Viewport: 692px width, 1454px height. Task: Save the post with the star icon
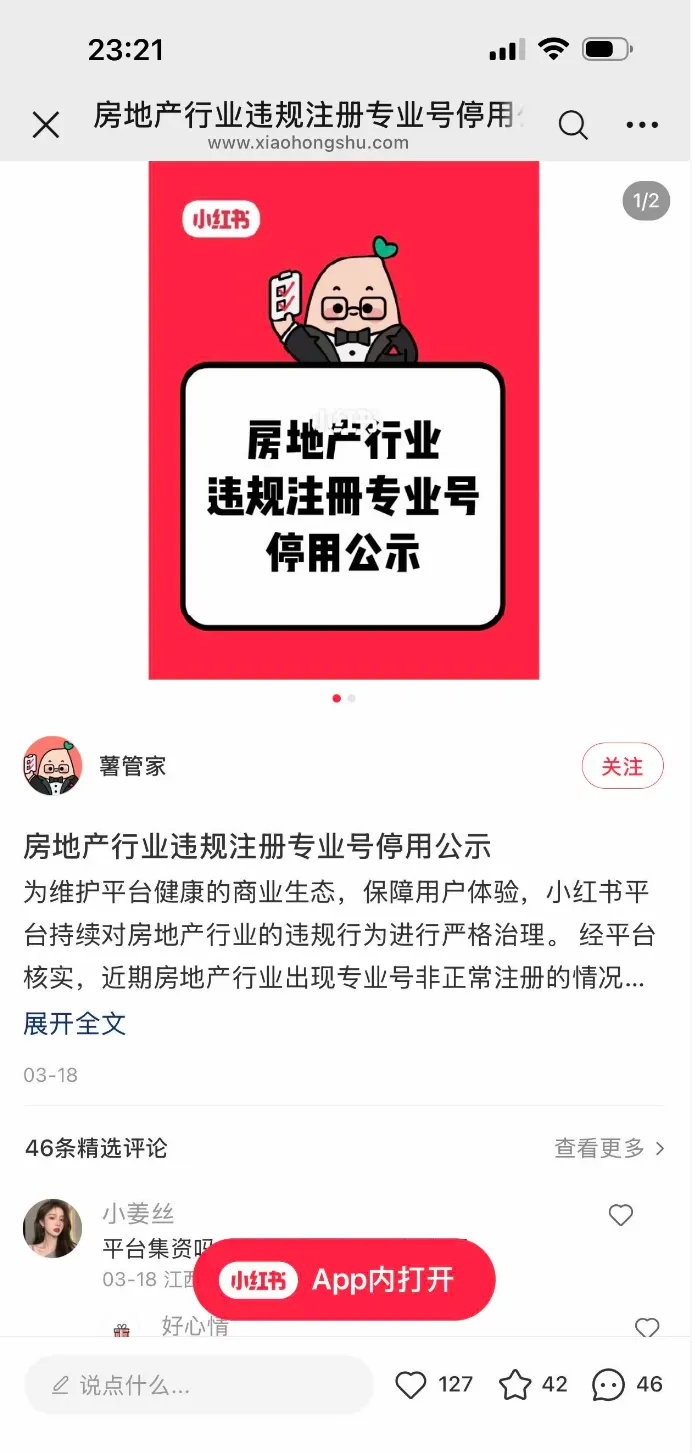[x=515, y=1385]
